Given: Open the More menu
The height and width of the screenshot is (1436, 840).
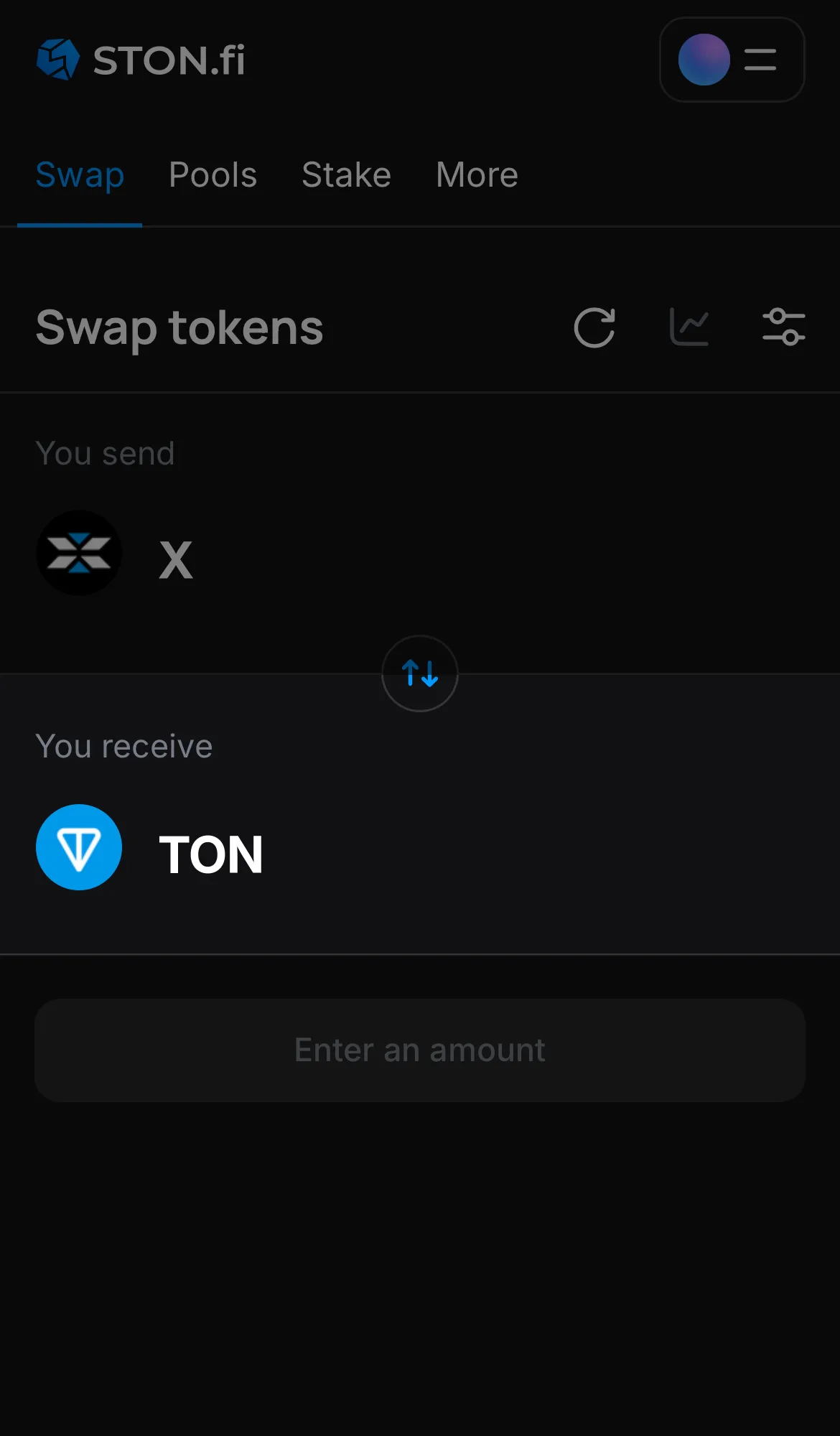Looking at the screenshot, I should 476,174.
